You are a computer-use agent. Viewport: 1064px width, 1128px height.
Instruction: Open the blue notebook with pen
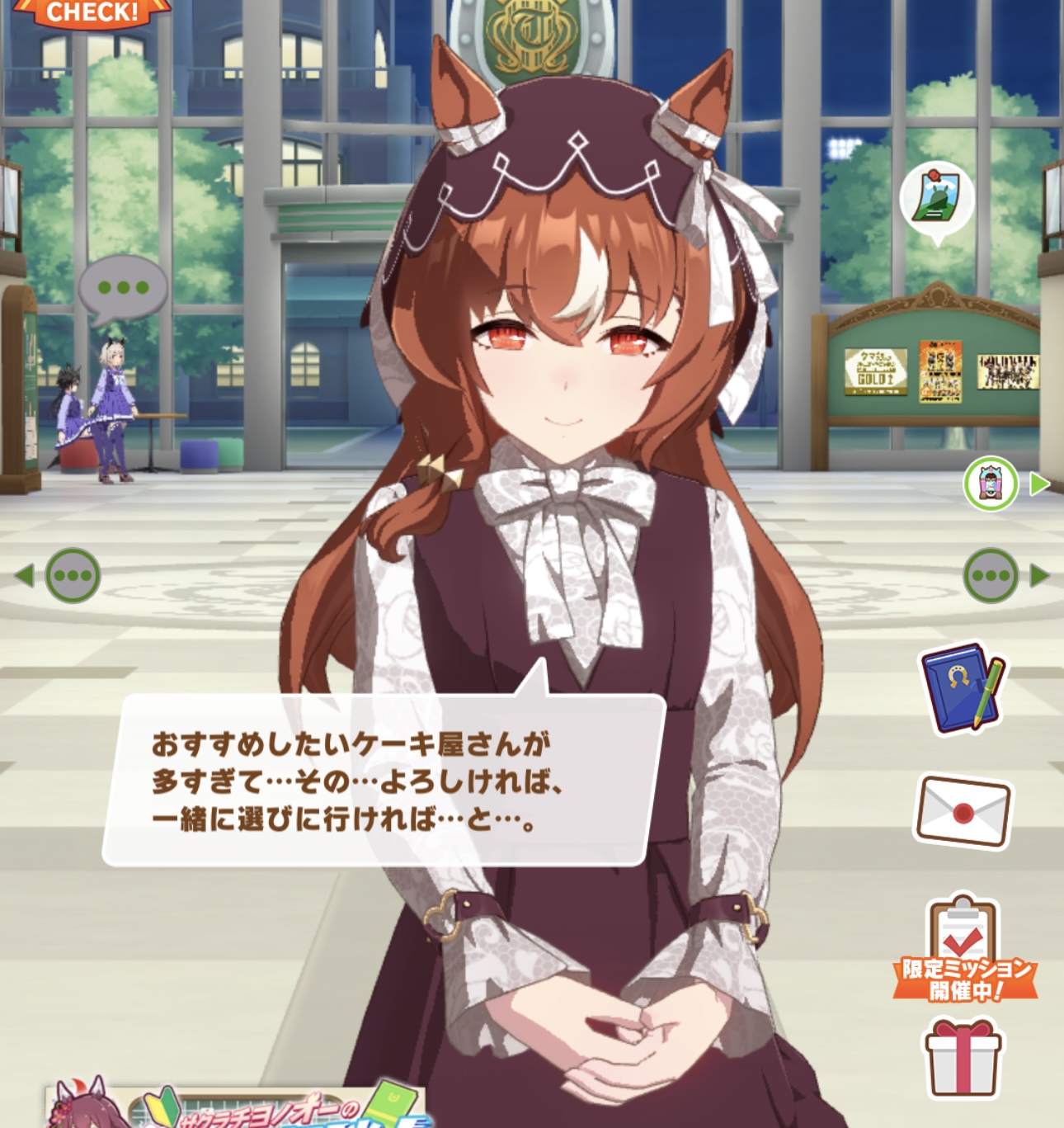pyautogui.click(x=963, y=688)
